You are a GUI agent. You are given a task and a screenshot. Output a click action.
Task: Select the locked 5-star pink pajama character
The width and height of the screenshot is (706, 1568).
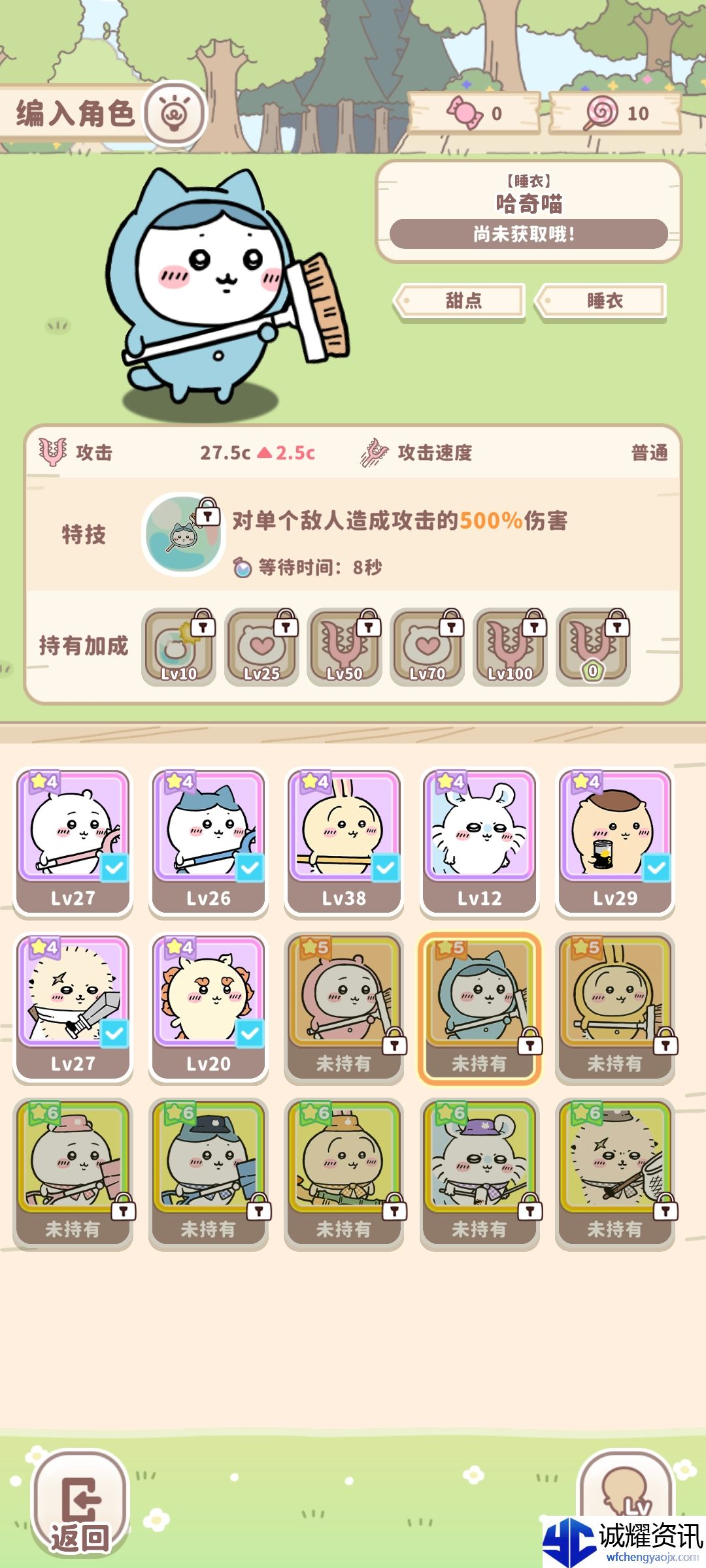[x=344, y=1007]
